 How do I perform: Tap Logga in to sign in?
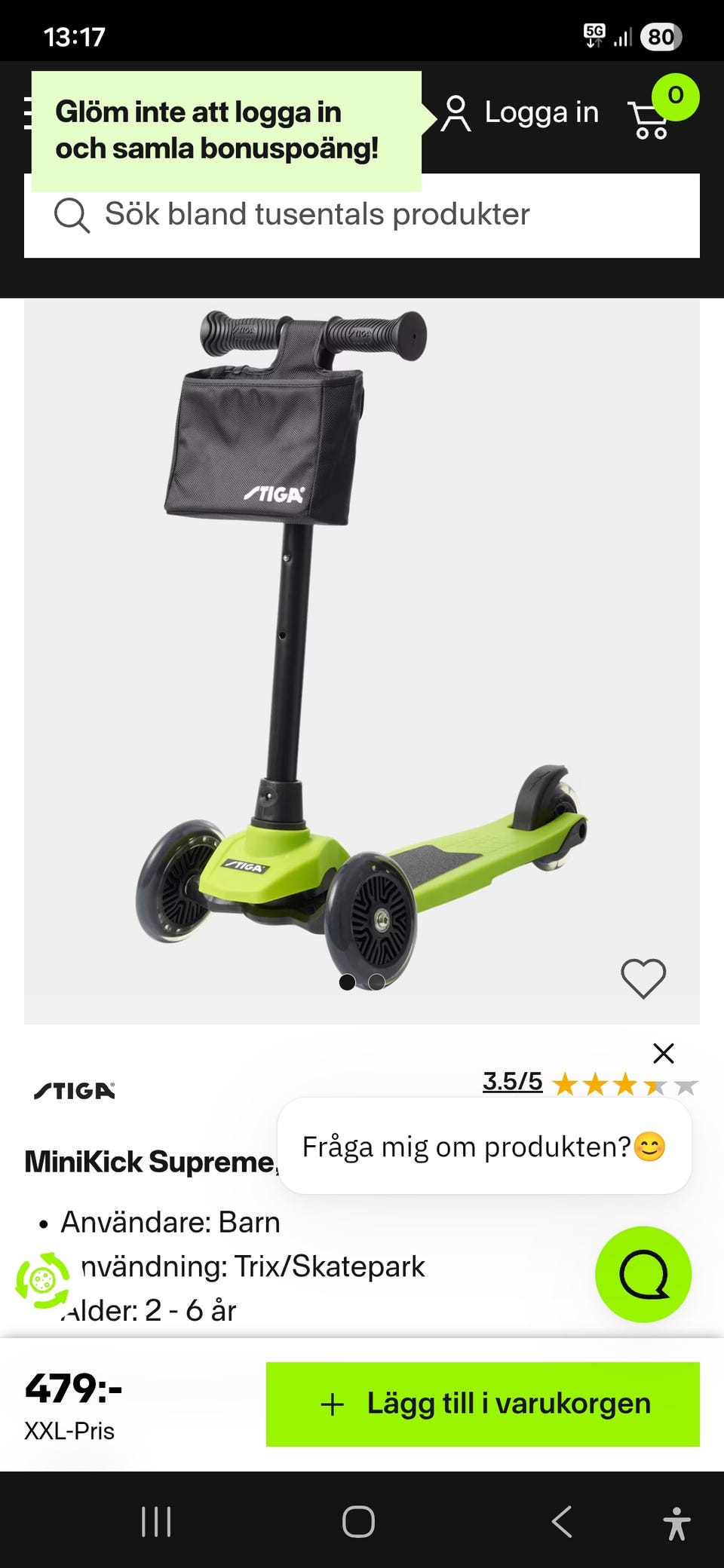point(521,113)
